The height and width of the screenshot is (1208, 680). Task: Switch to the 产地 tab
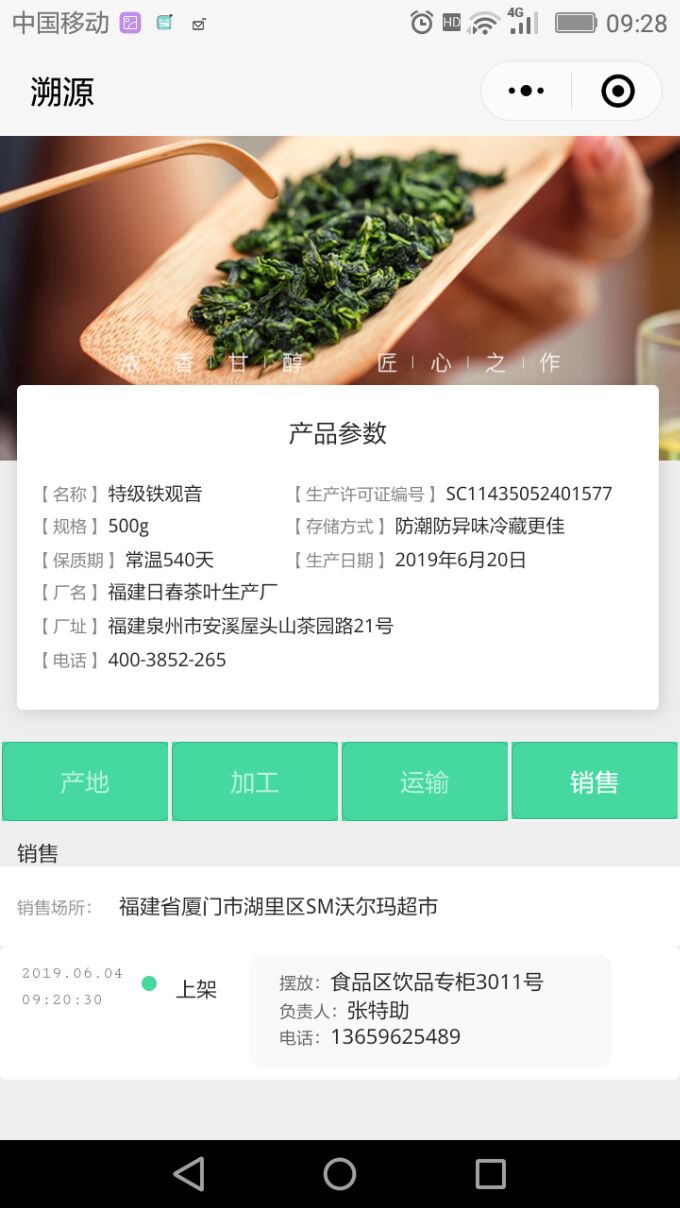[85, 781]
